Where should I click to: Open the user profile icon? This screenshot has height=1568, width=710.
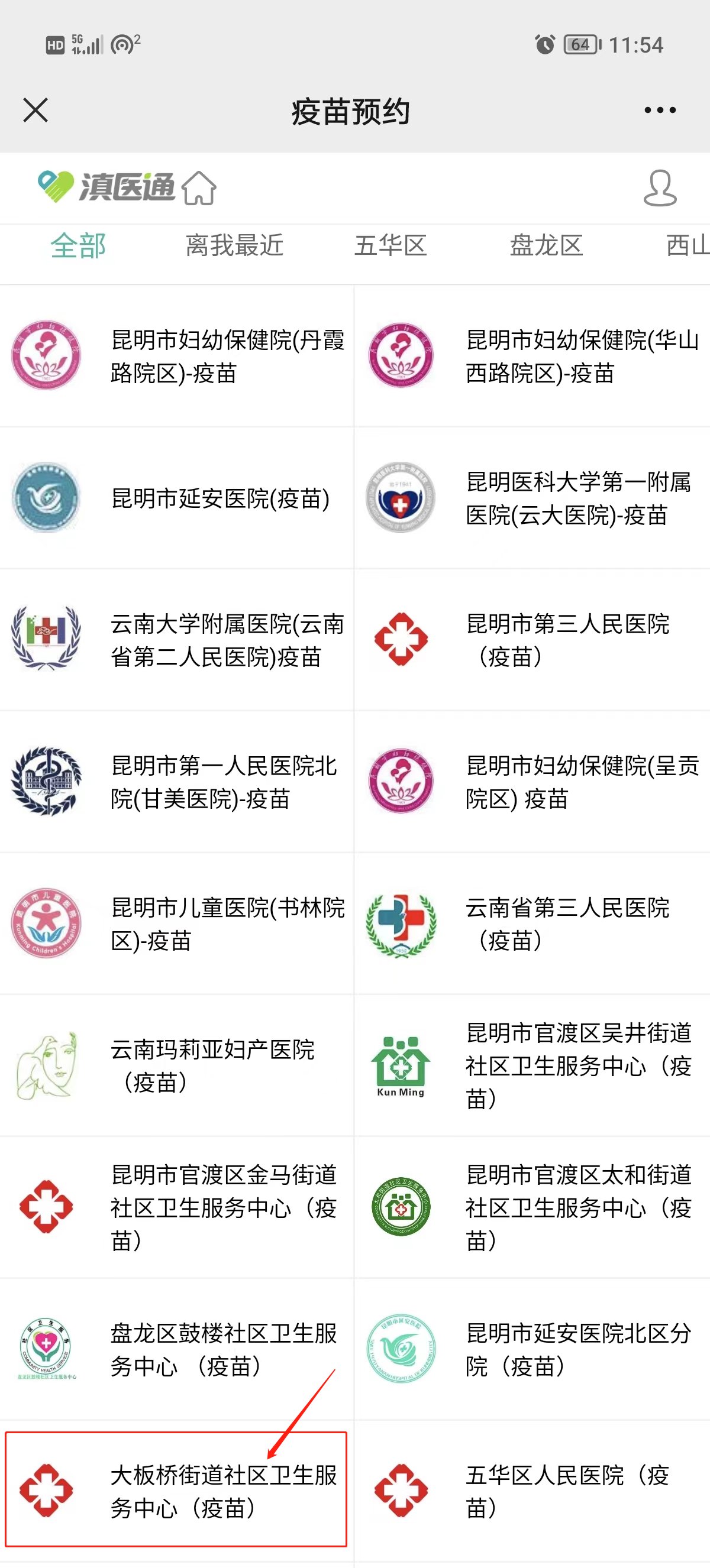[x=660, y=188]
